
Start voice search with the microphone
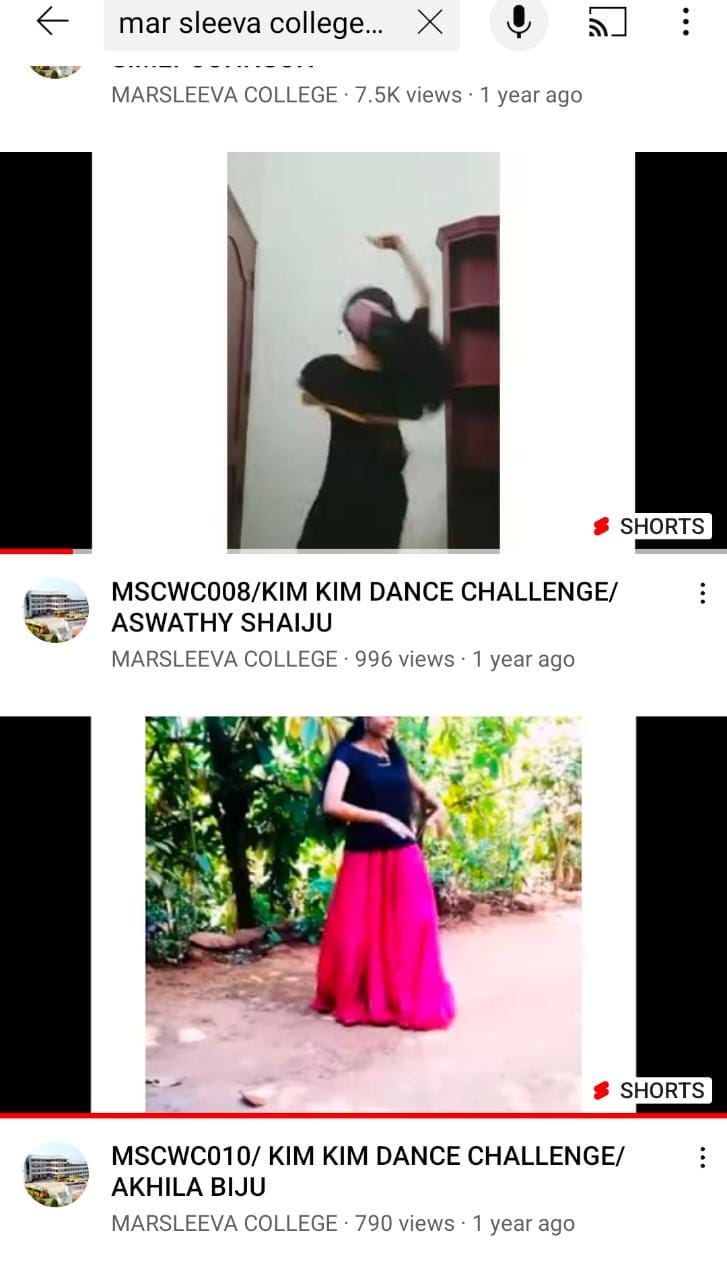click(518, 22)
